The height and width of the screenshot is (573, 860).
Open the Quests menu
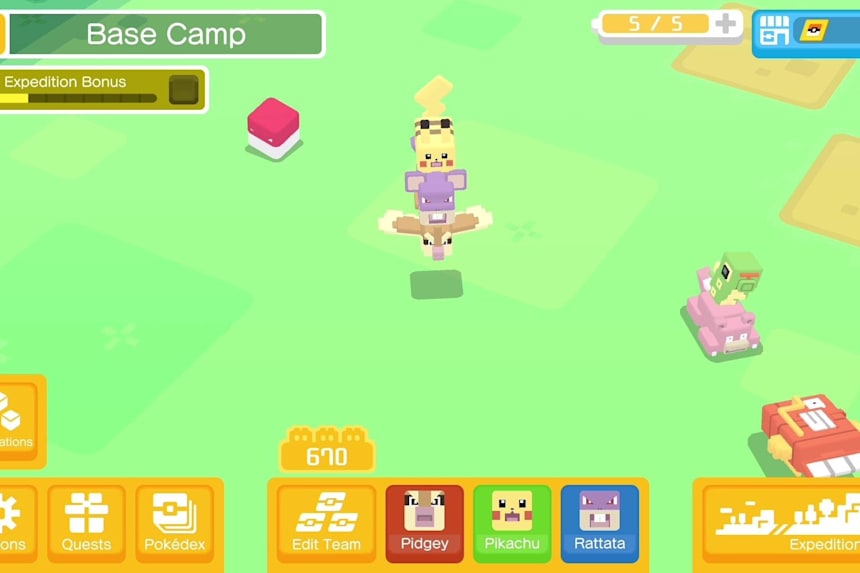tap(86, 523)
